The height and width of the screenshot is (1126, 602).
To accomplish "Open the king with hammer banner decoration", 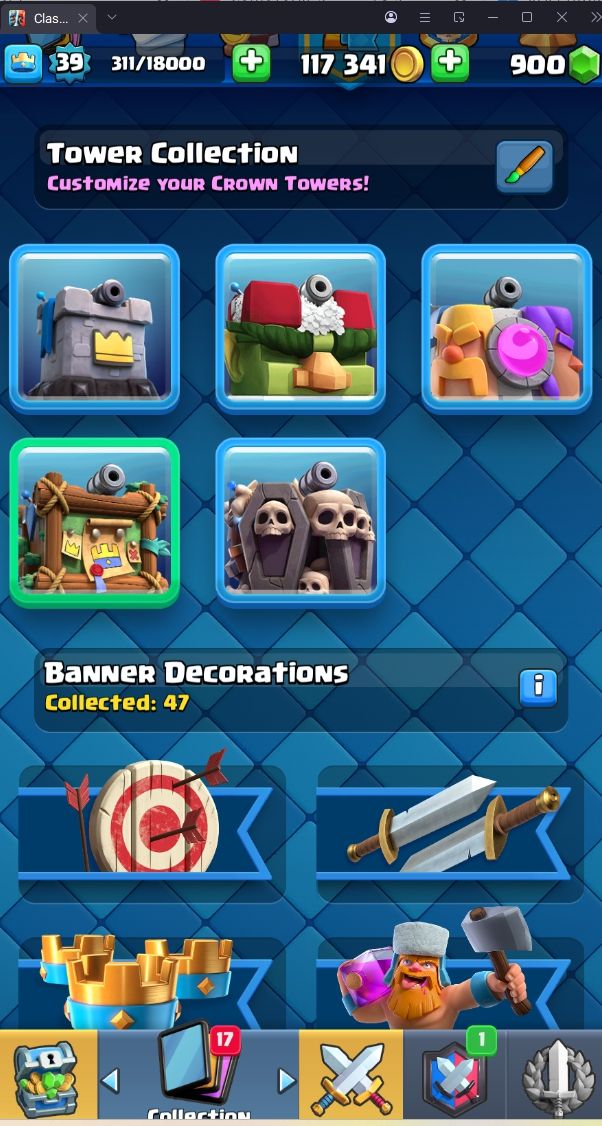I will pyautogui.click(x=450, y=985).
